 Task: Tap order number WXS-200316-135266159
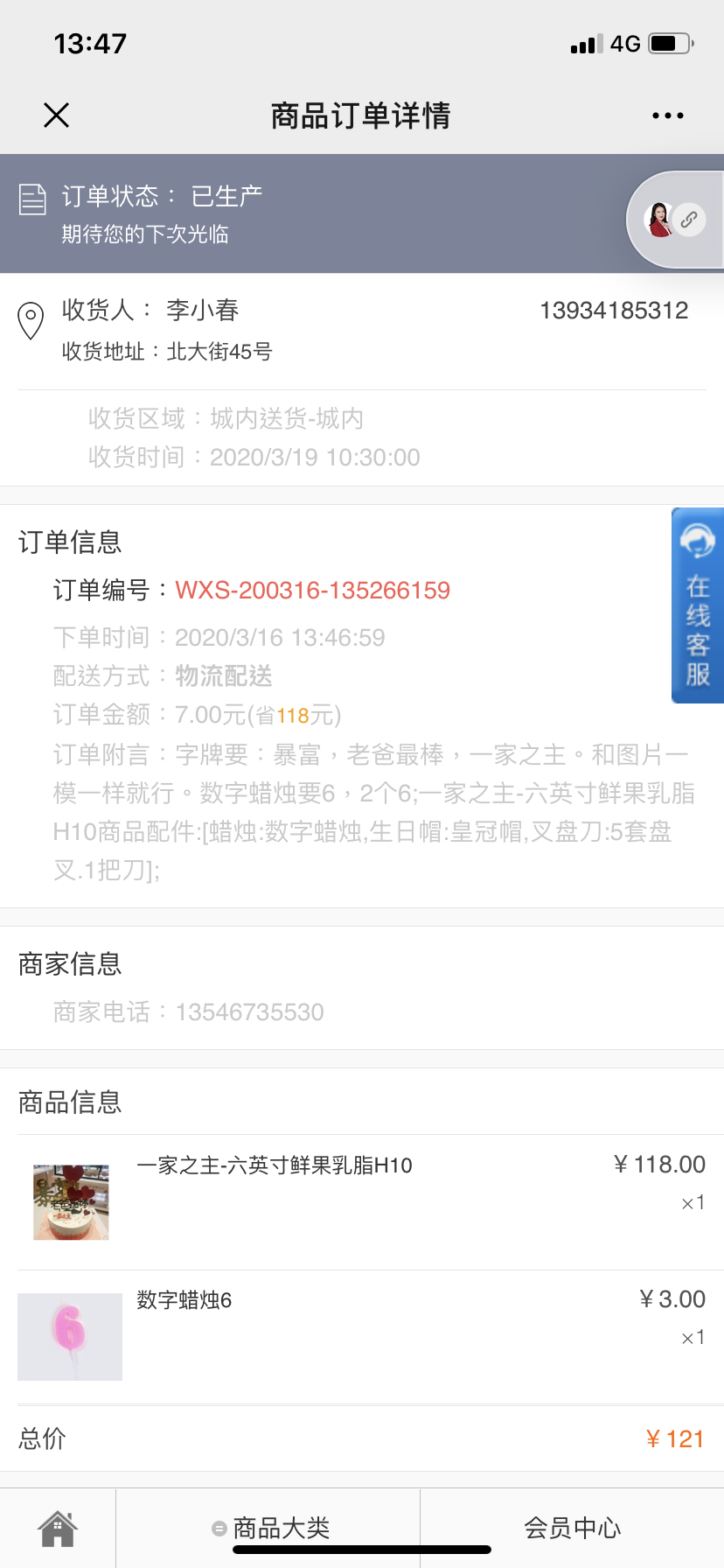(312, 591)
